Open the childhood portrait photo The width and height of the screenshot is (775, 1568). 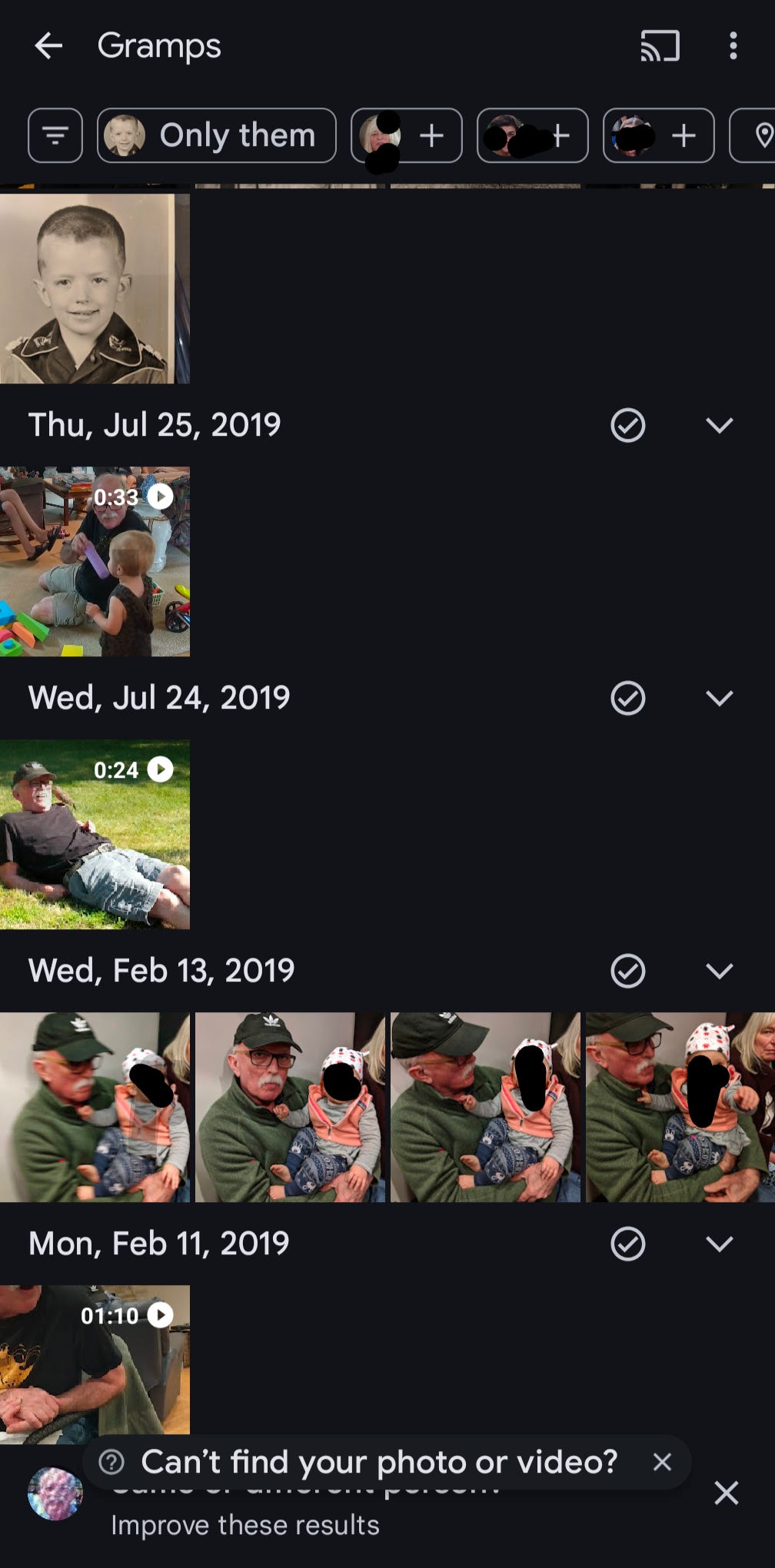click(x=95, y=288)
